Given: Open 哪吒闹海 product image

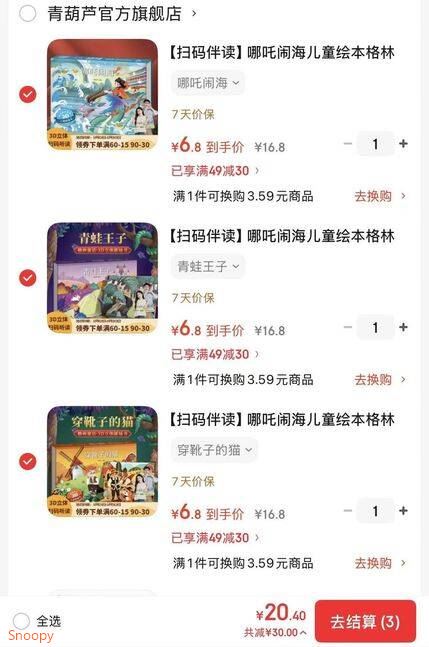Looking at the screenshot, I should (x=102, y=94).
